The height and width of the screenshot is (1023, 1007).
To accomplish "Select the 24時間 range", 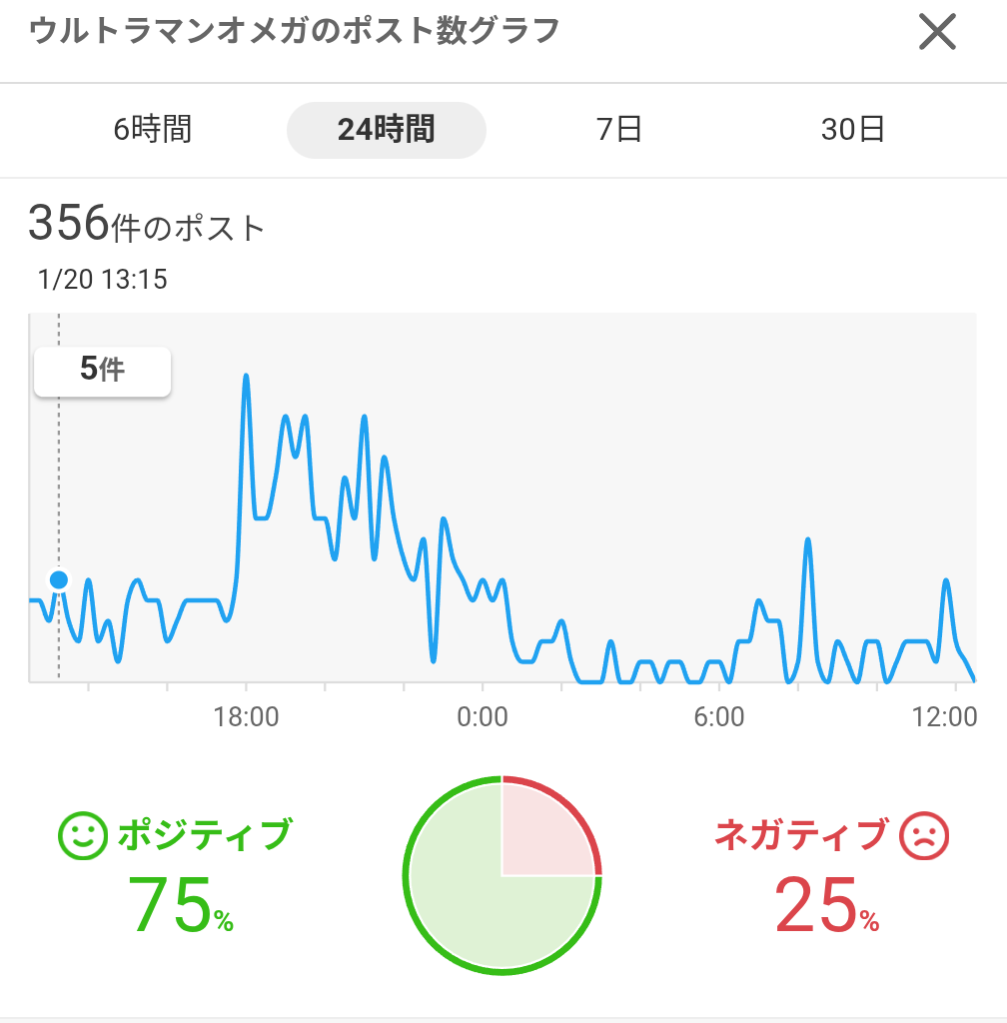I will (386, 130).
